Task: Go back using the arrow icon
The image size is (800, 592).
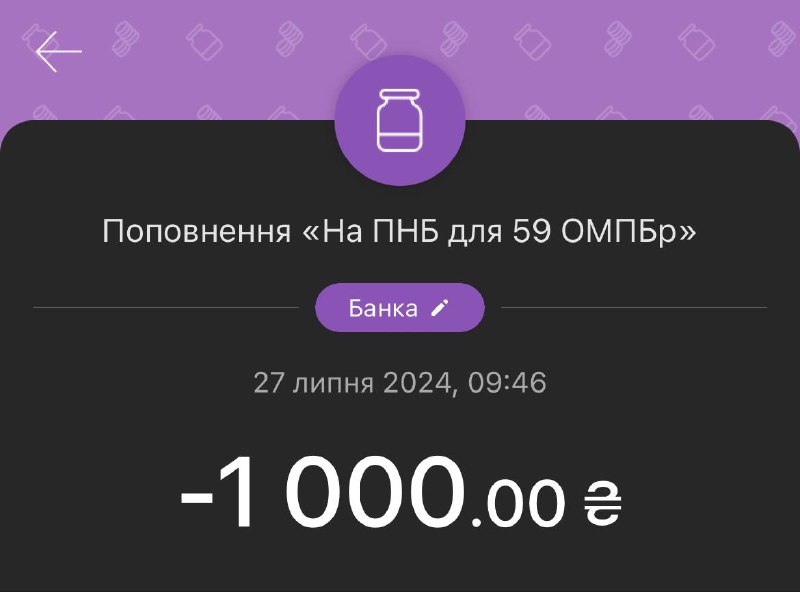Action: tap(58, 52)
